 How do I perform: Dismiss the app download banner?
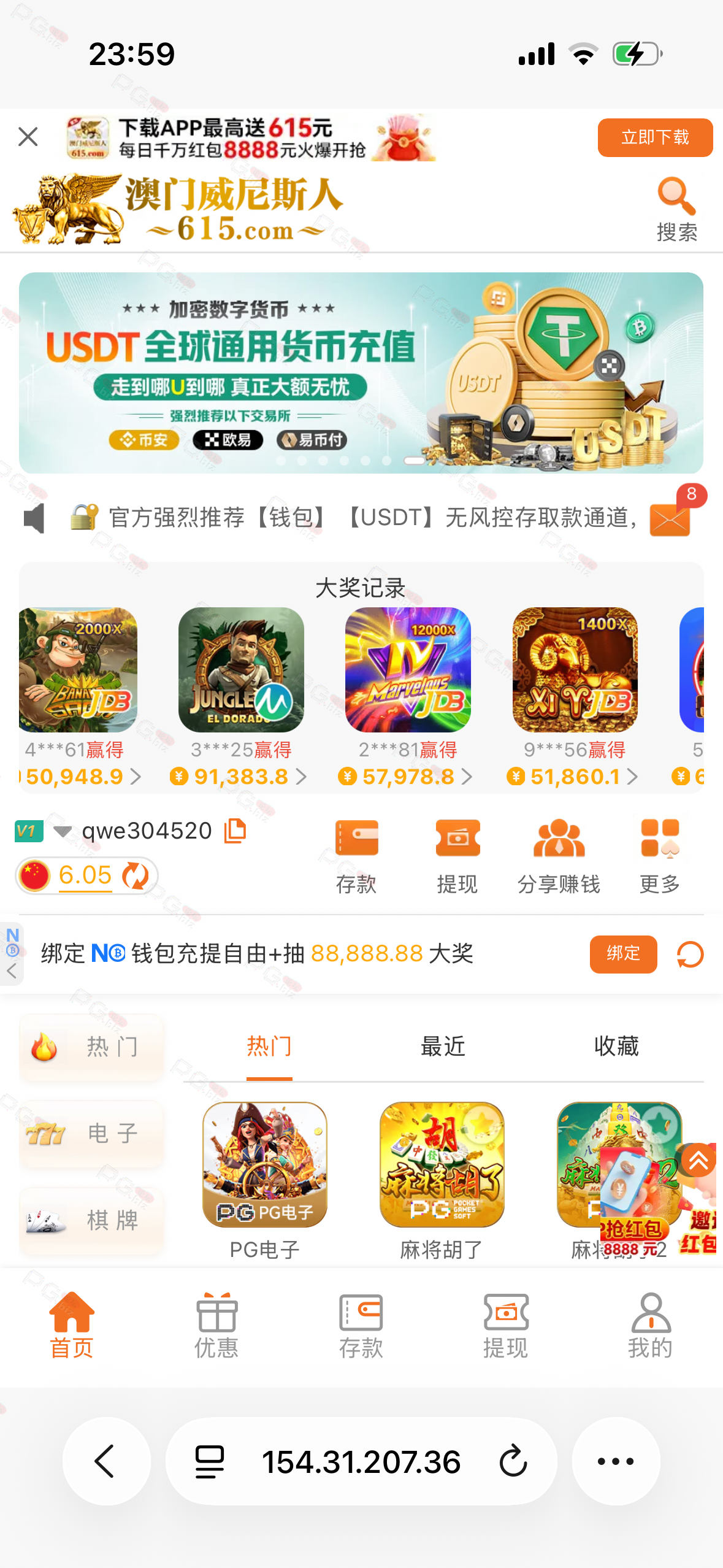point(28,137)
